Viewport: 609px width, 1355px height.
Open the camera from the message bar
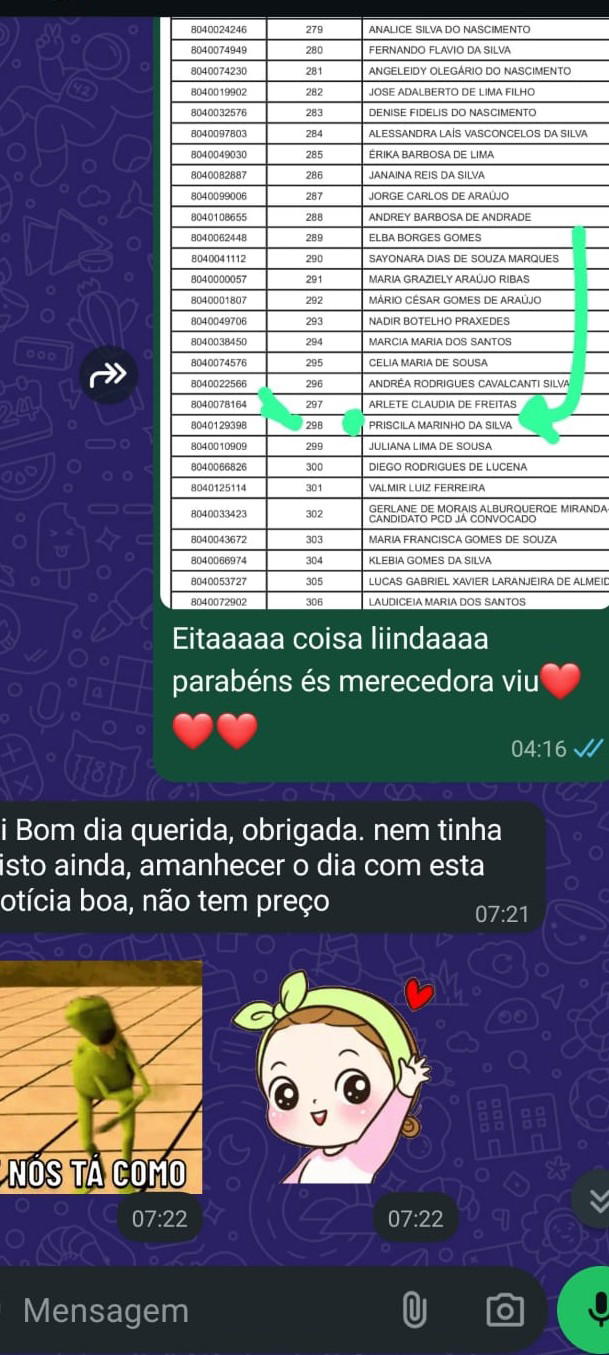(504, 1310)
